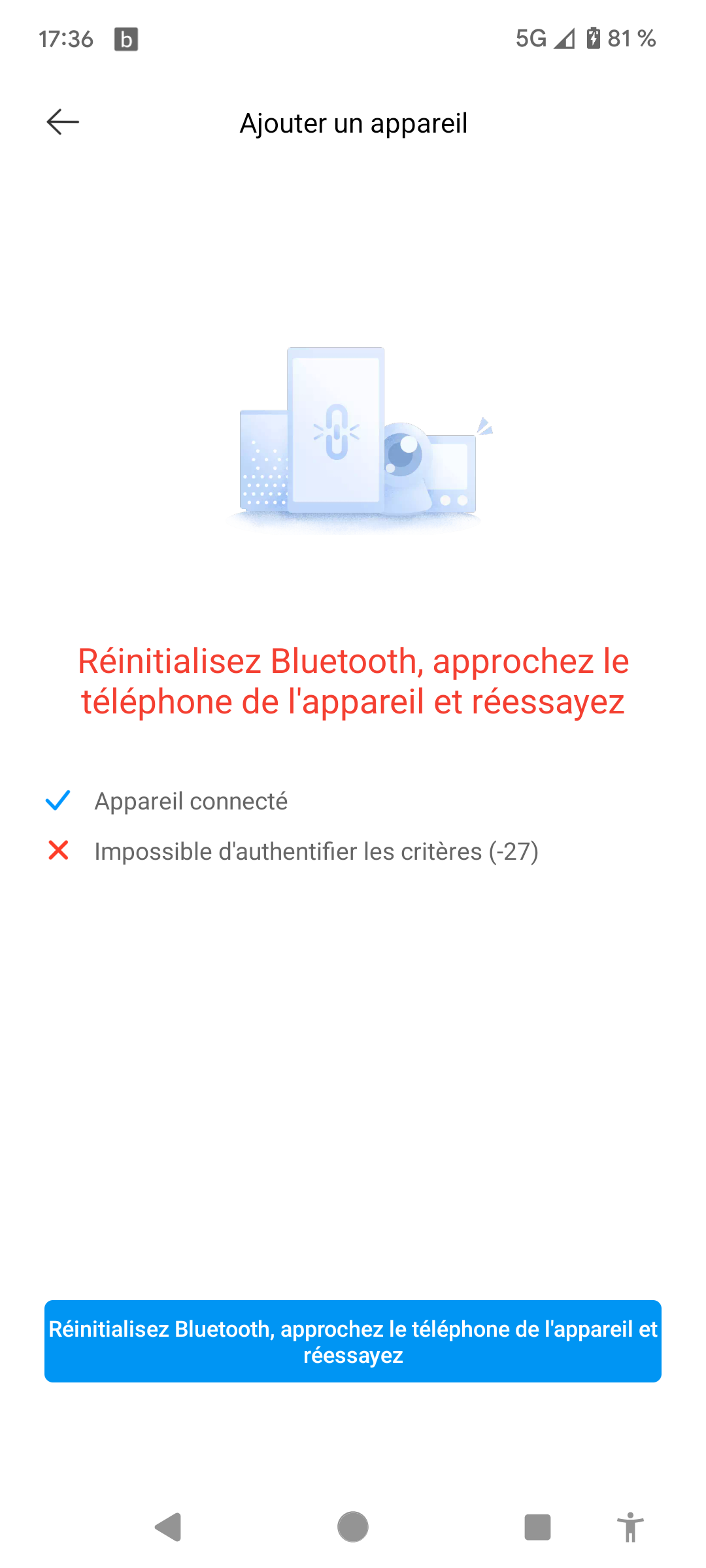Image resolution: width=706 pixels, height=1568 pixels.
Task: Open the recent apps view
Action: click(x=537, y=1527)
